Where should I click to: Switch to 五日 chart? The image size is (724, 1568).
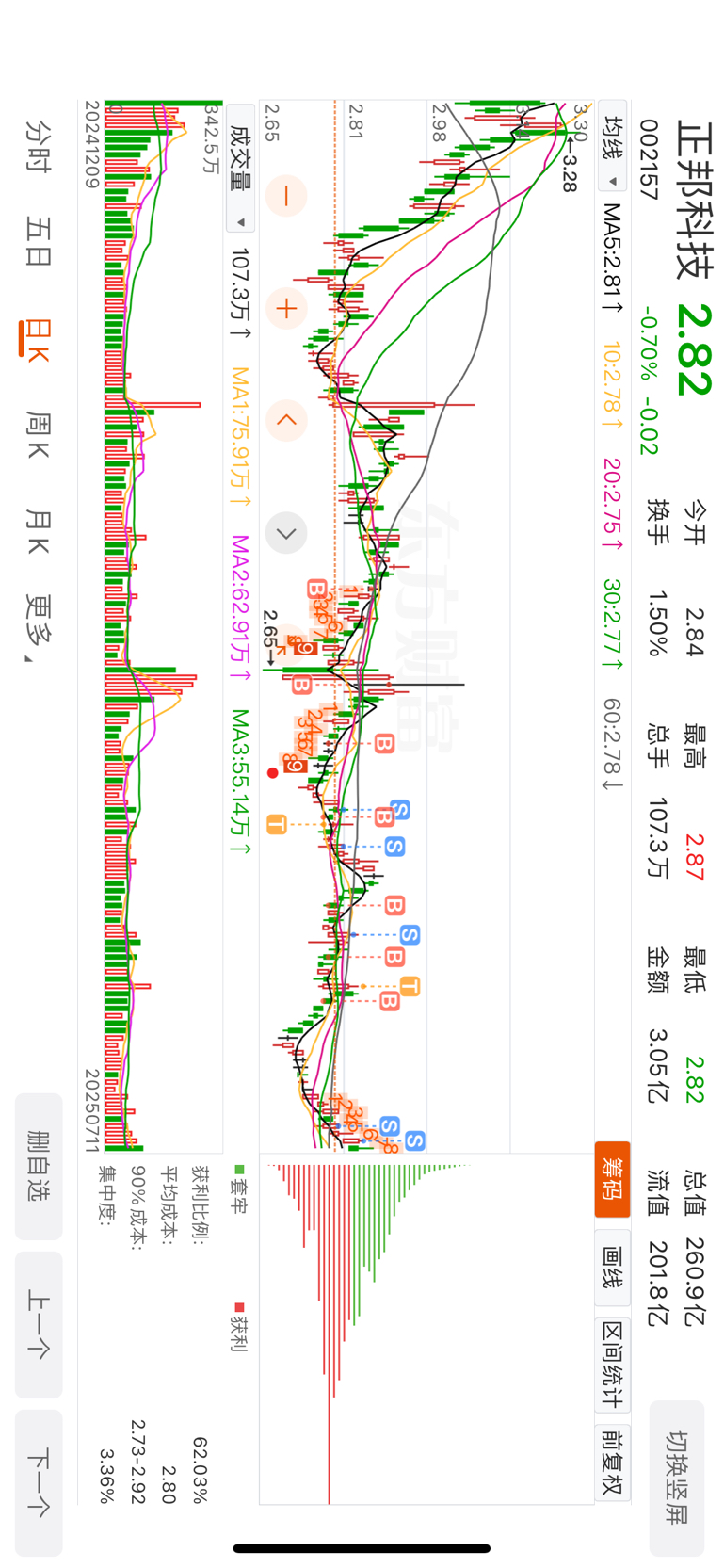(39, 241)
